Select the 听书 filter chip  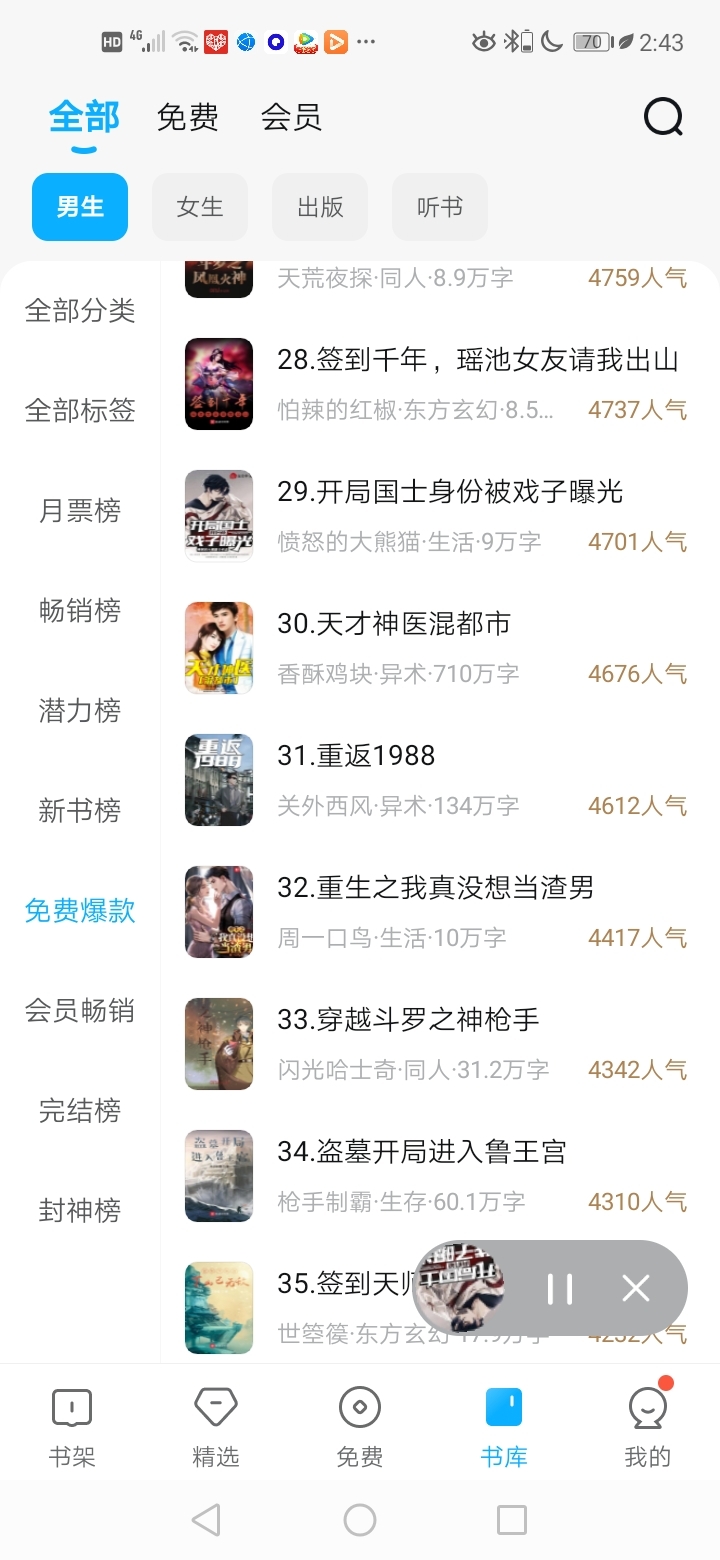pyautogui.click(x=440, y=207)
